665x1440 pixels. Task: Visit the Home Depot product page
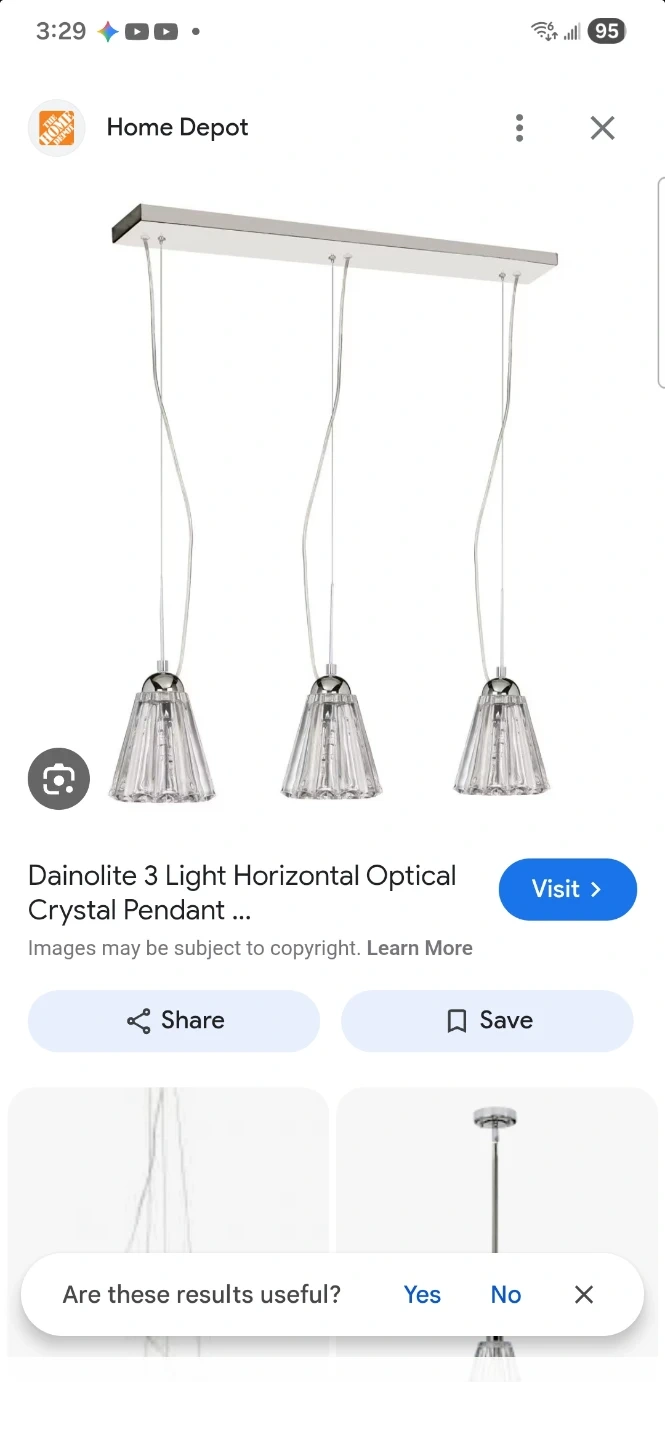pos(567,889)
